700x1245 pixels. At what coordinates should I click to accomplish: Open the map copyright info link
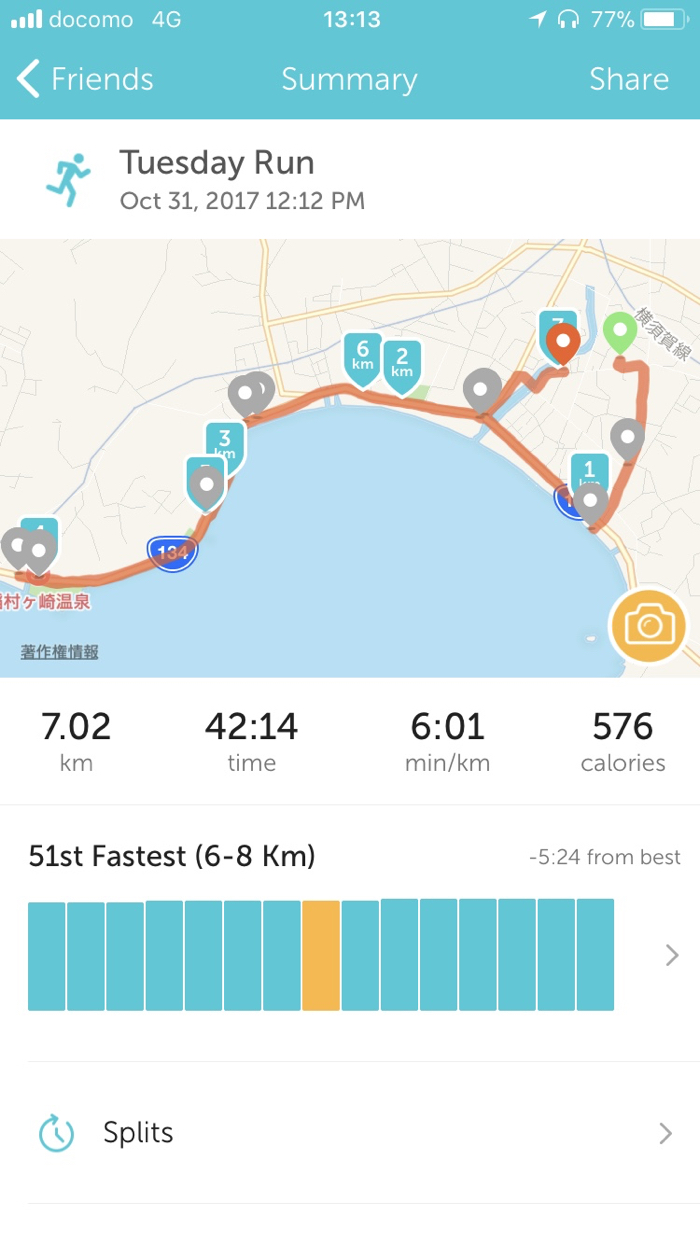pos(60,652)
